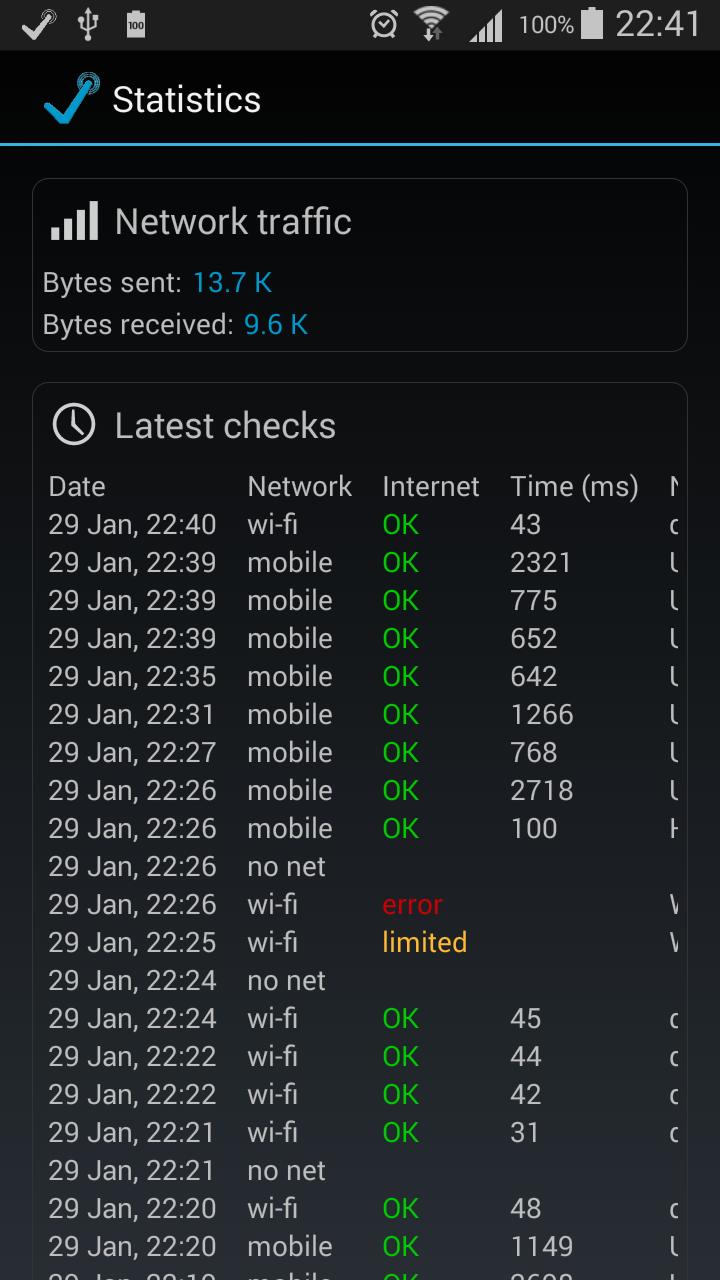Select the Network column header
This screenshot has height=1280, width=720.
click(x=300, y=486)
